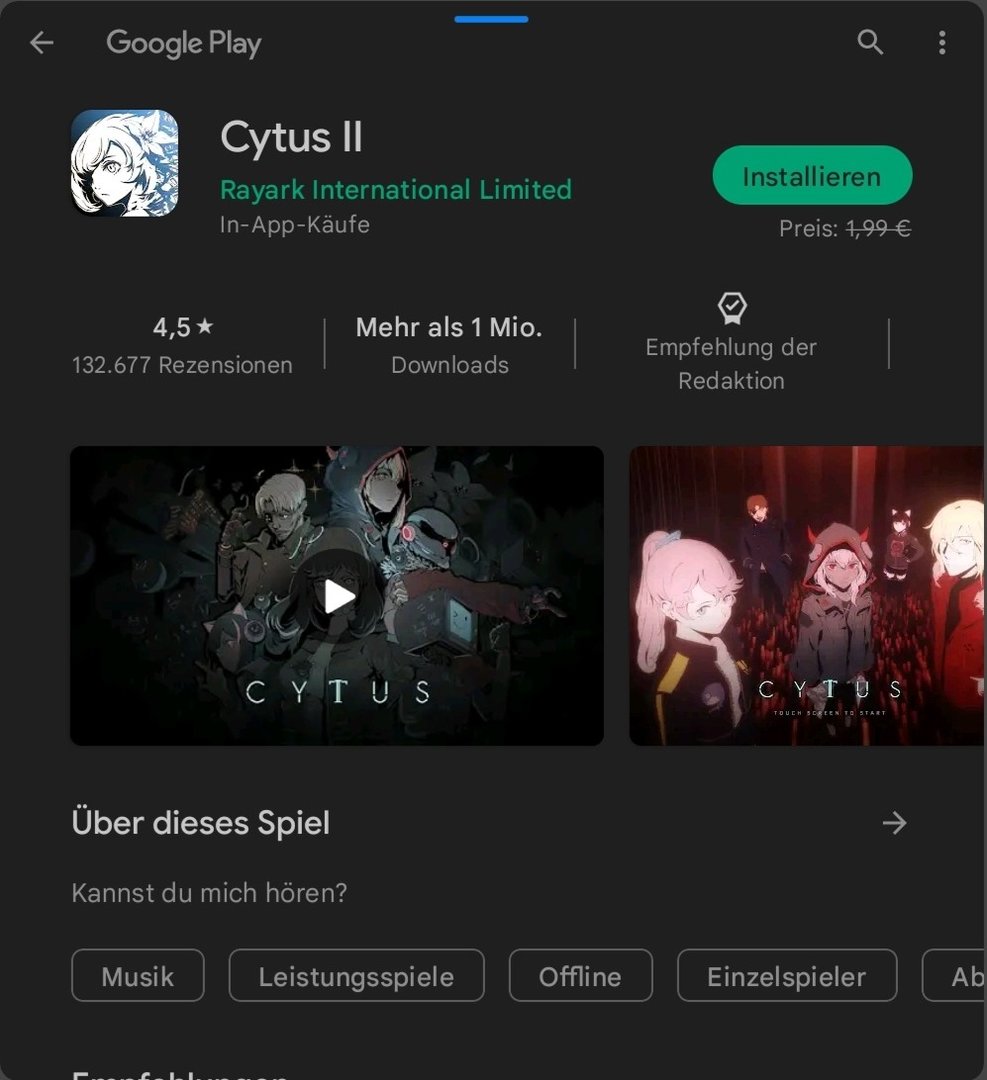Open developer Rayark International Limited
Screen dimensions: 987x1080
coord(395,189)
